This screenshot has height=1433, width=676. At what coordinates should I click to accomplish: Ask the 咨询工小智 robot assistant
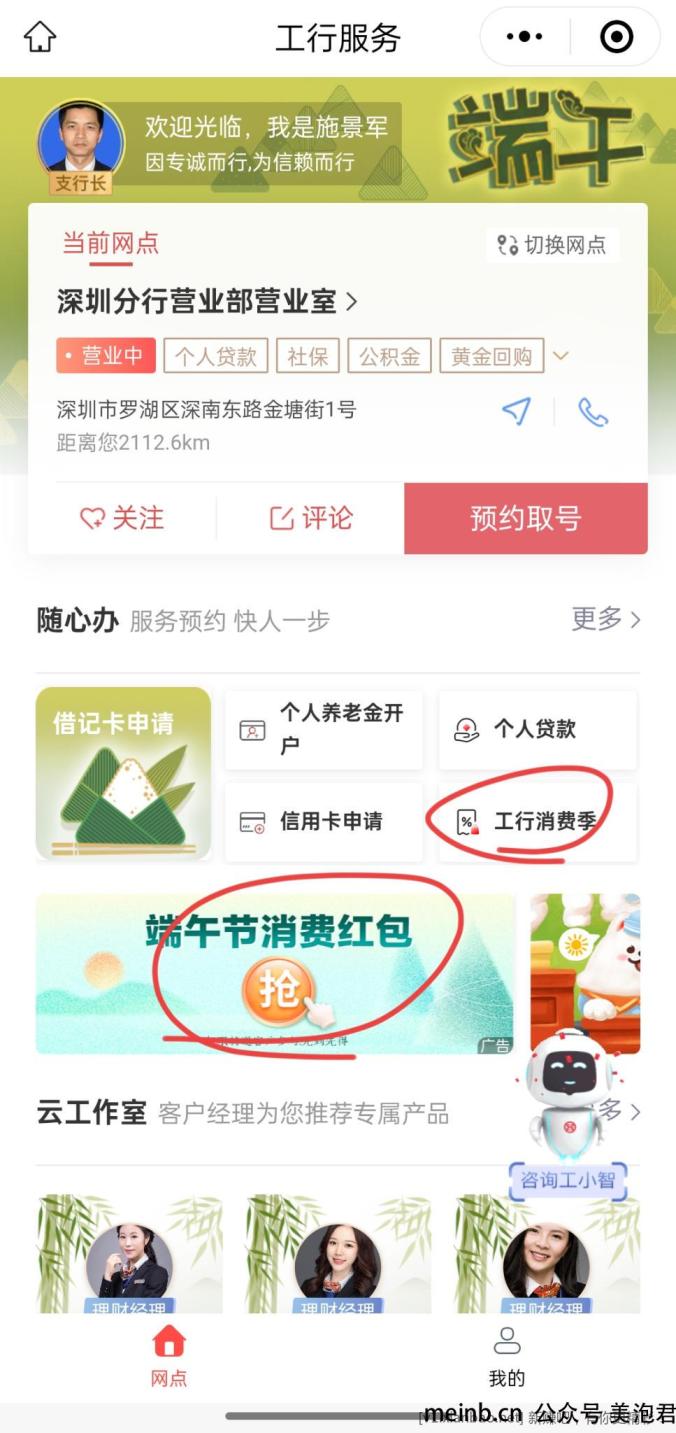[567, 1118]
